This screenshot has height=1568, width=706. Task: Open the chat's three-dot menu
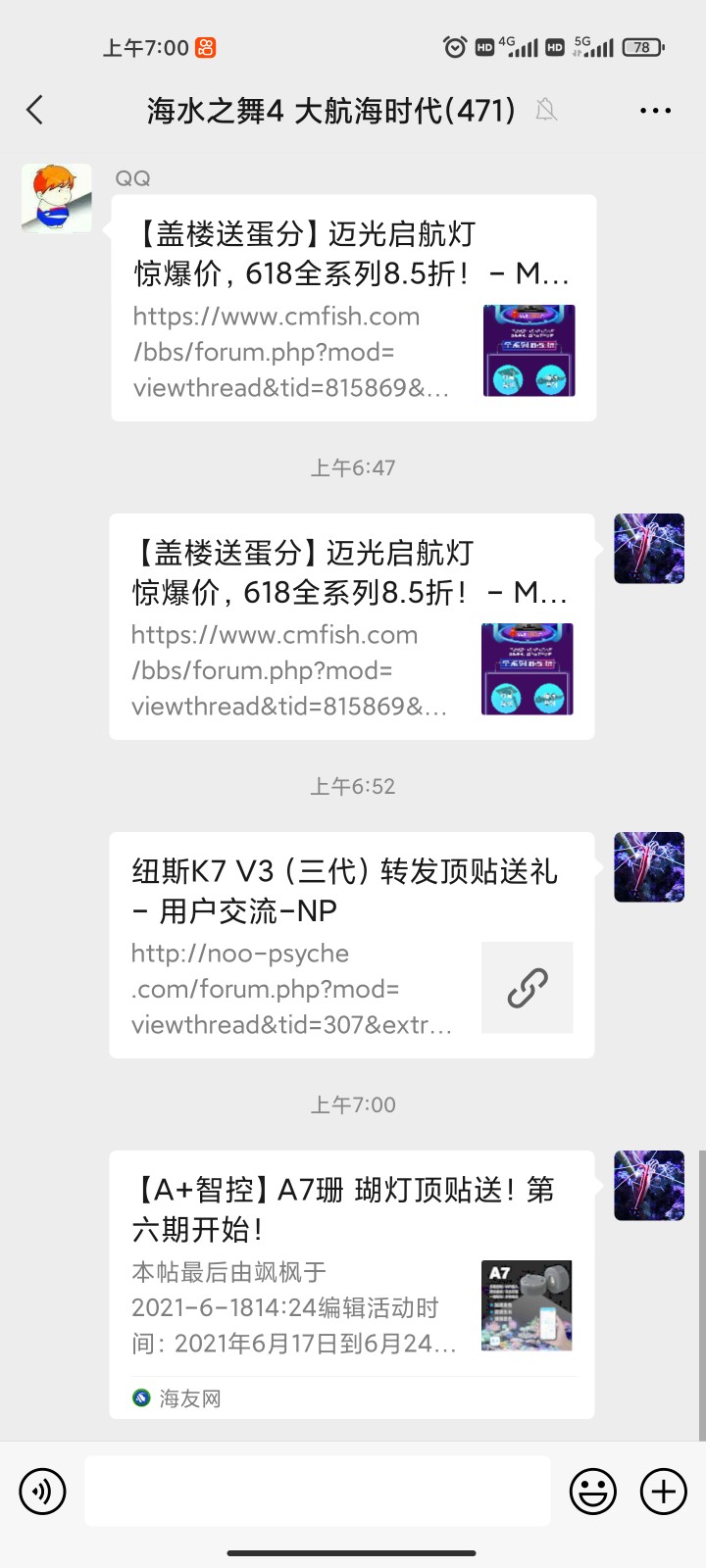point(655,111)
